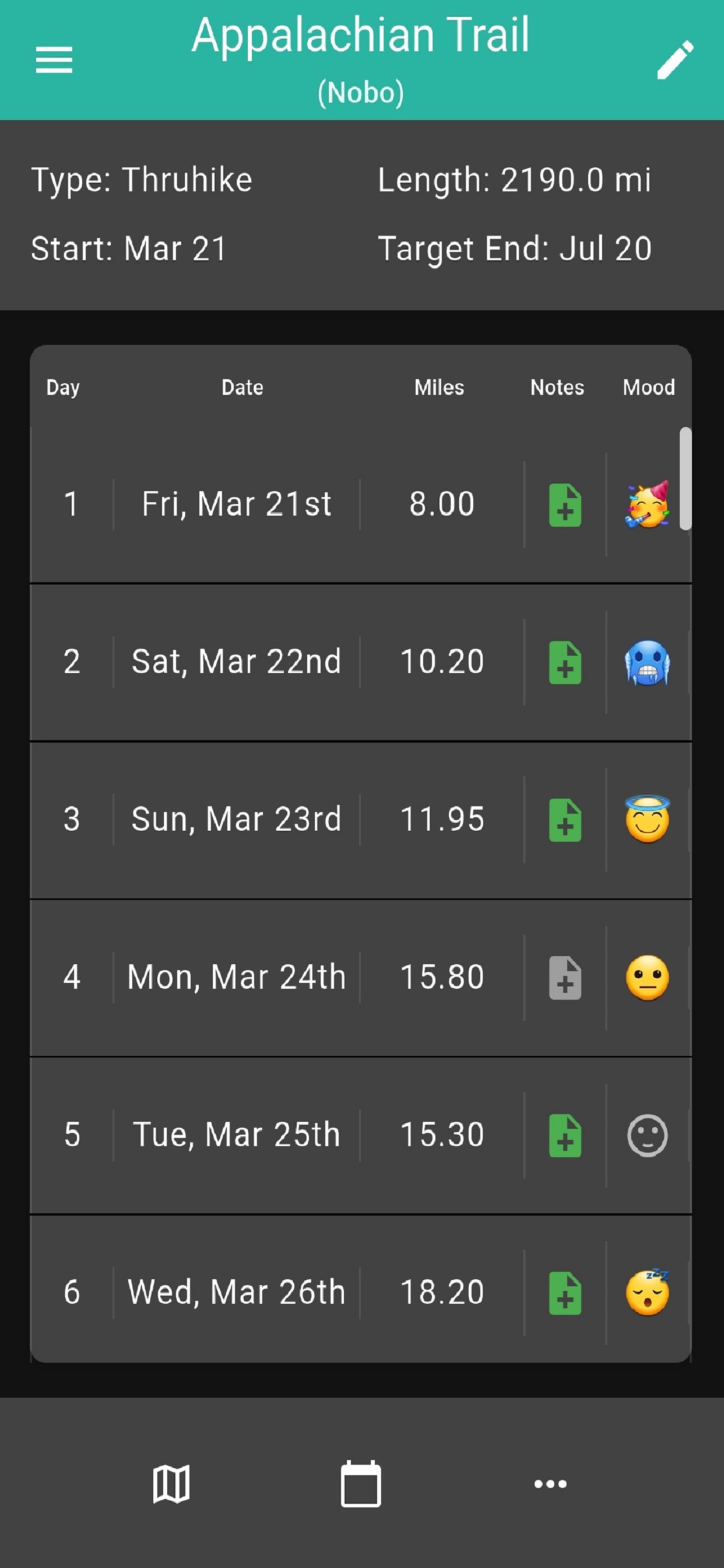Switch to the map view

(x=171, y=1484)
